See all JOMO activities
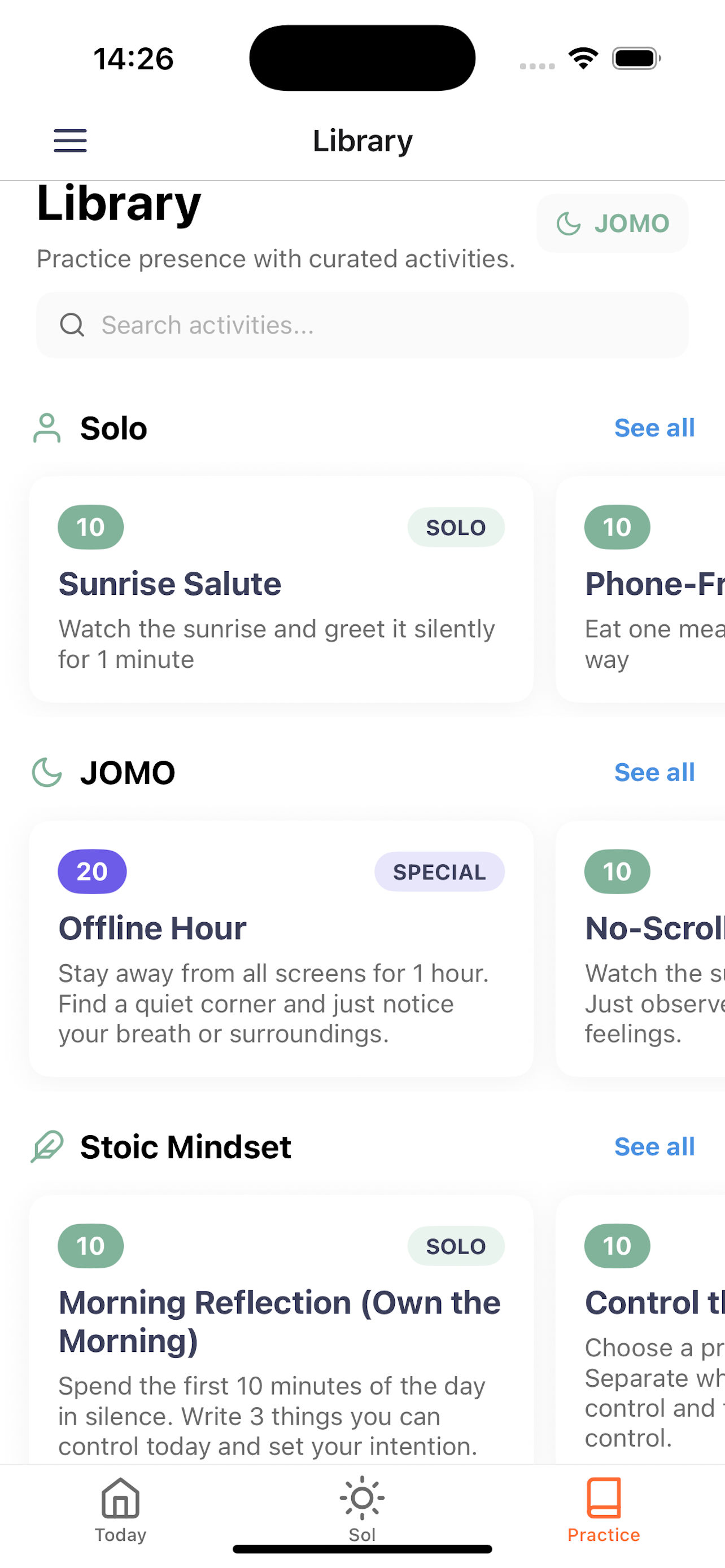Screen dimensions: 725x1568 [x=654, y=773]
